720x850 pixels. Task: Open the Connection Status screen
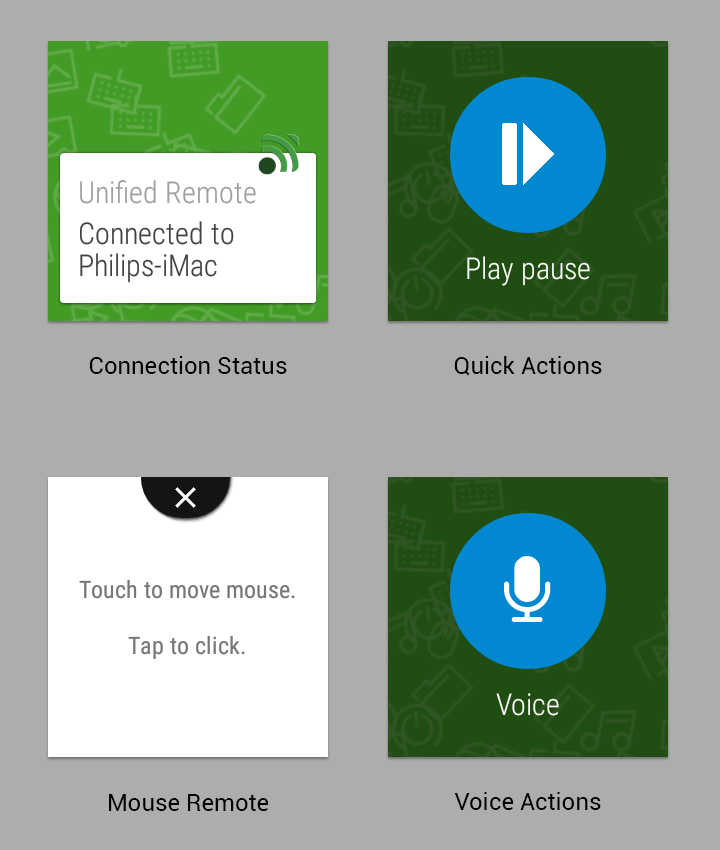pyautogui.click(x=187, y=180)
